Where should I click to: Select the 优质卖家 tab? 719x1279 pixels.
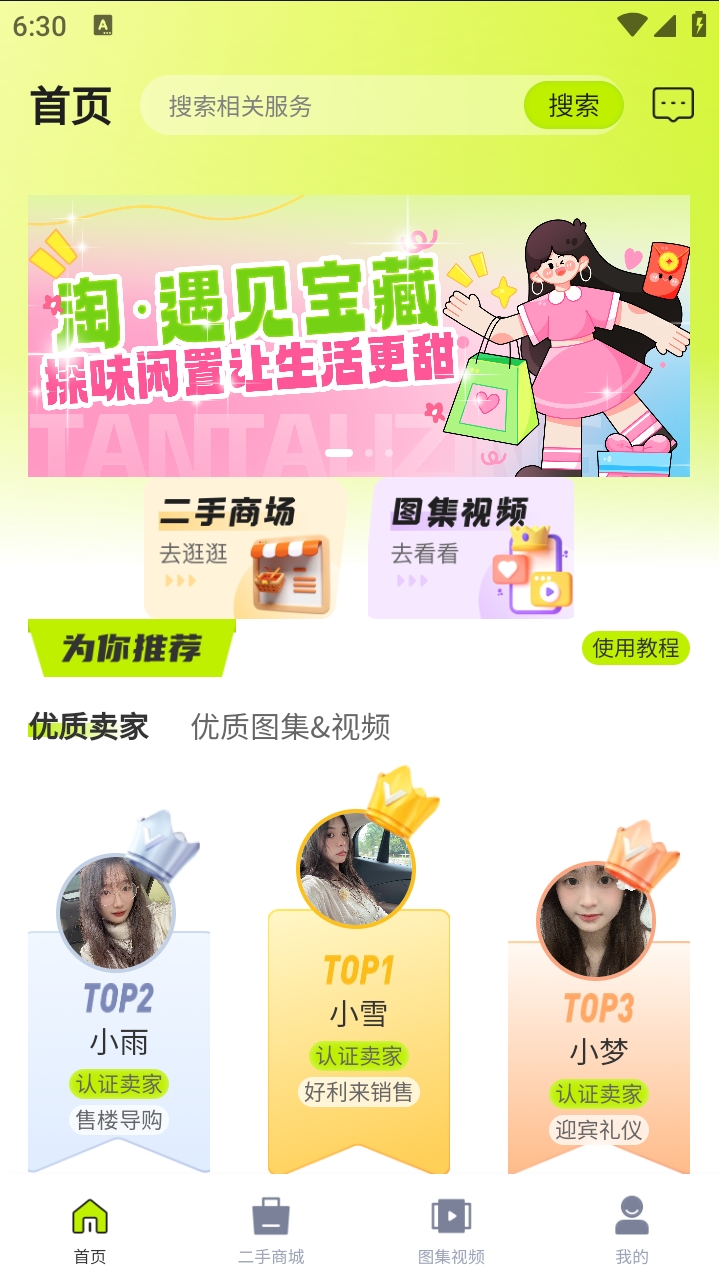(89, 727)
